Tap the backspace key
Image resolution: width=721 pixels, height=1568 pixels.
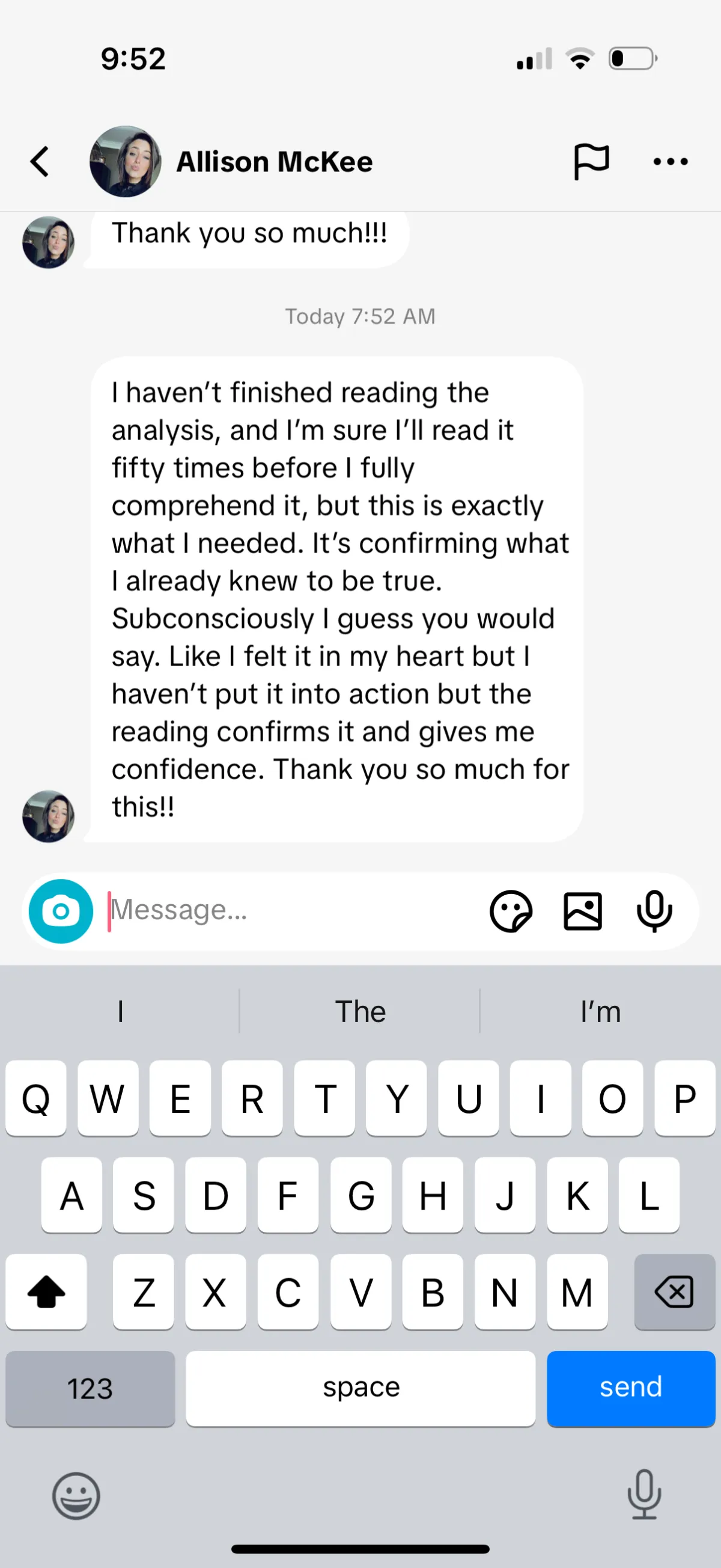[x=674, y=1291]
